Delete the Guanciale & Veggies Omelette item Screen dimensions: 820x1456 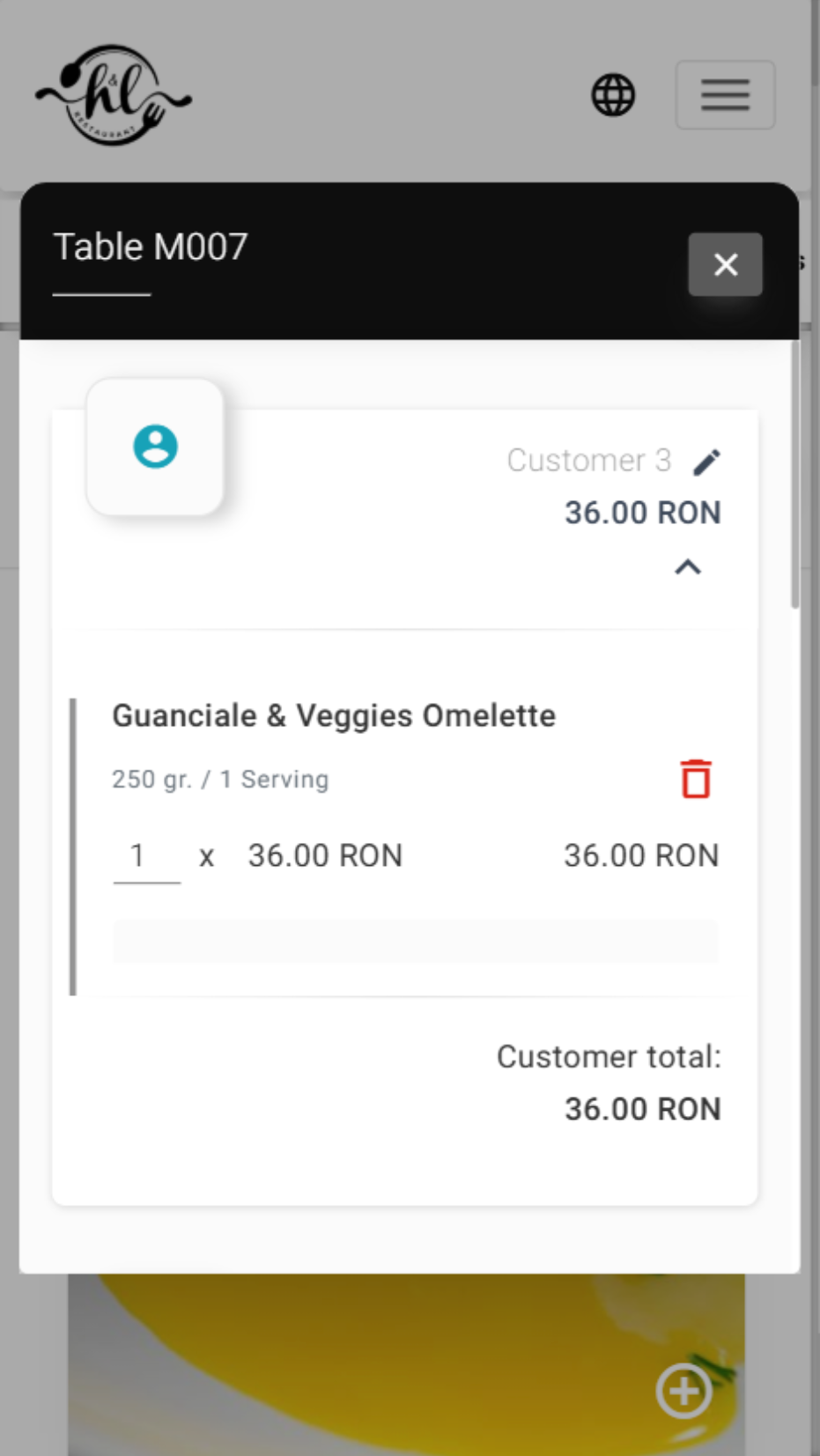coord(696,779)
